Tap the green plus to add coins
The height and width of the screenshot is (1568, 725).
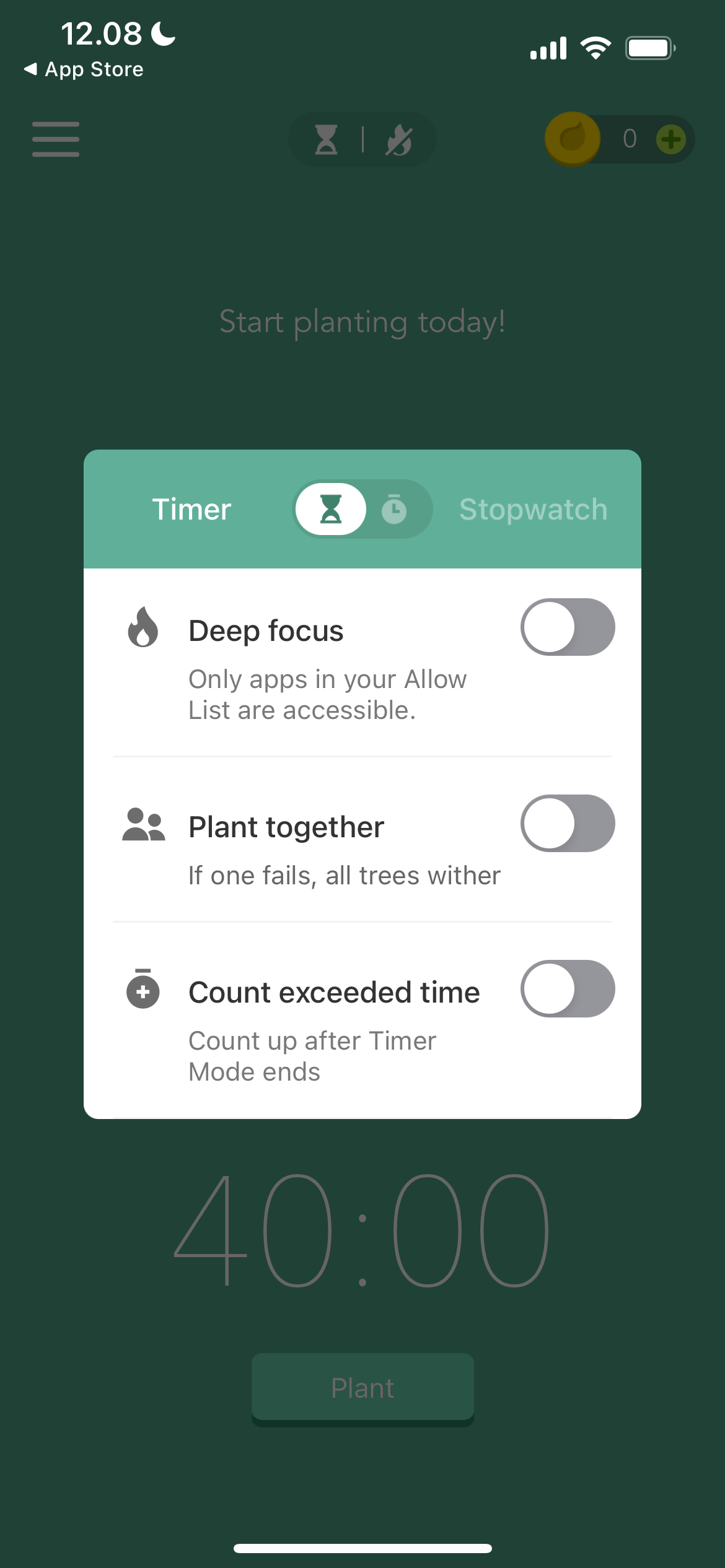tap(670, 139)
